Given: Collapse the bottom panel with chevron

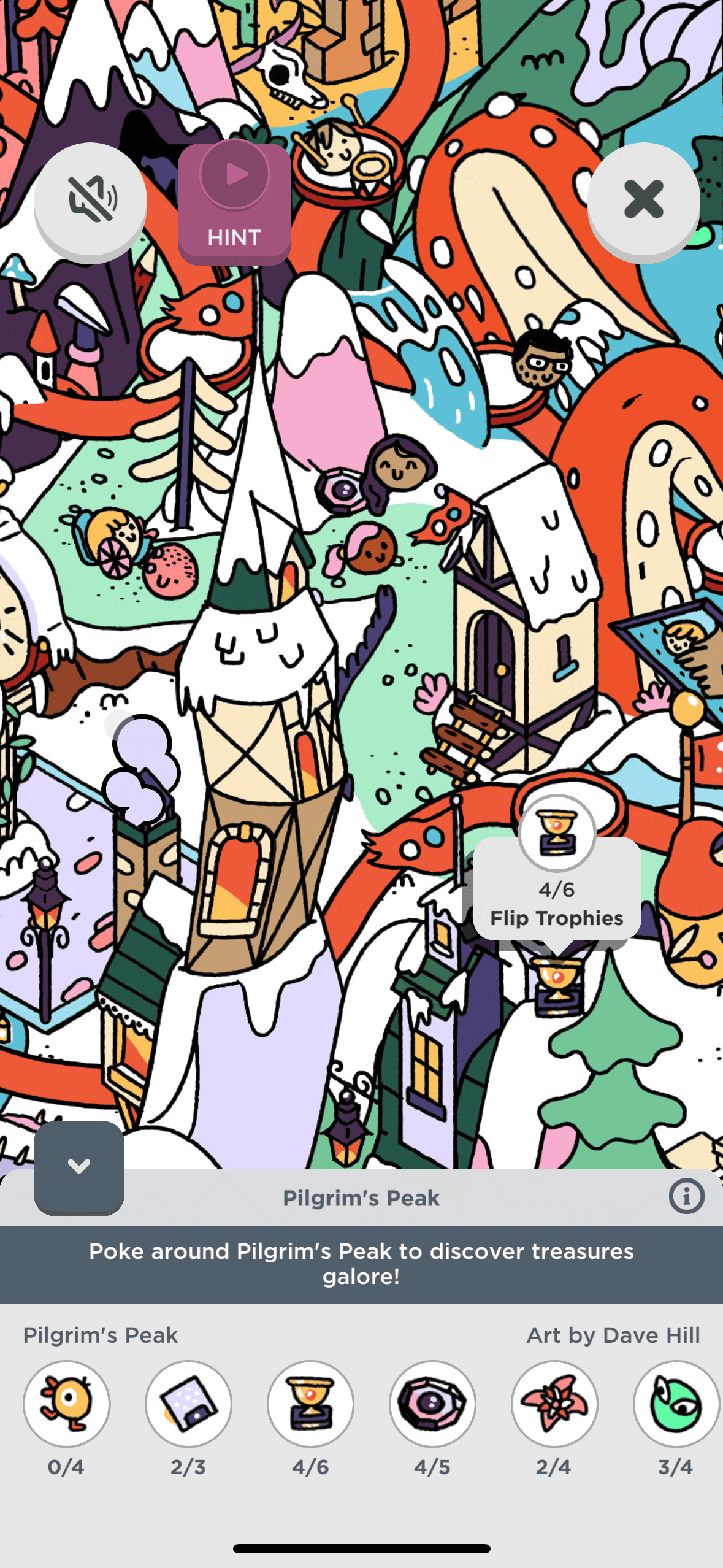Looking at the screenshot, I should coord(79,1166).
